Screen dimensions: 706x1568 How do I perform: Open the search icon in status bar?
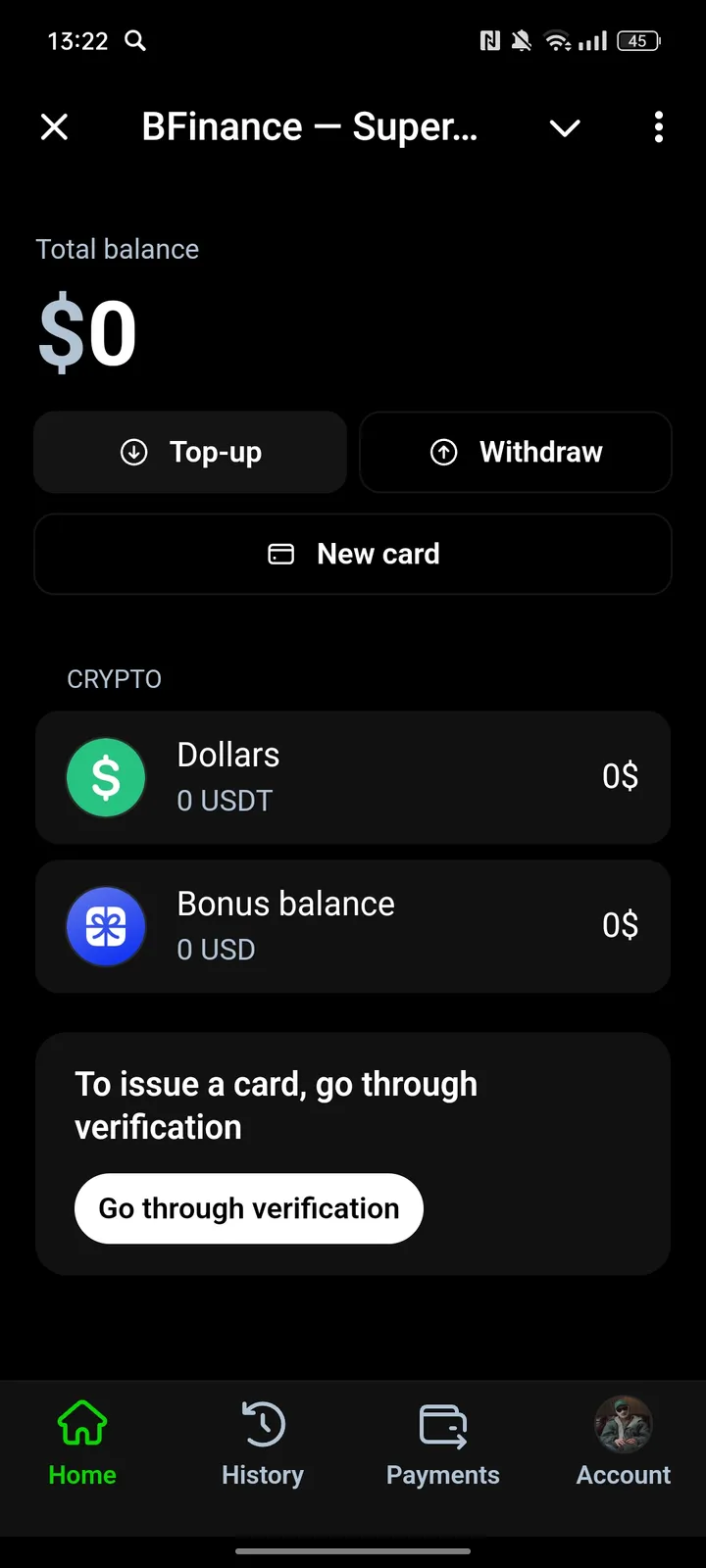135,41
